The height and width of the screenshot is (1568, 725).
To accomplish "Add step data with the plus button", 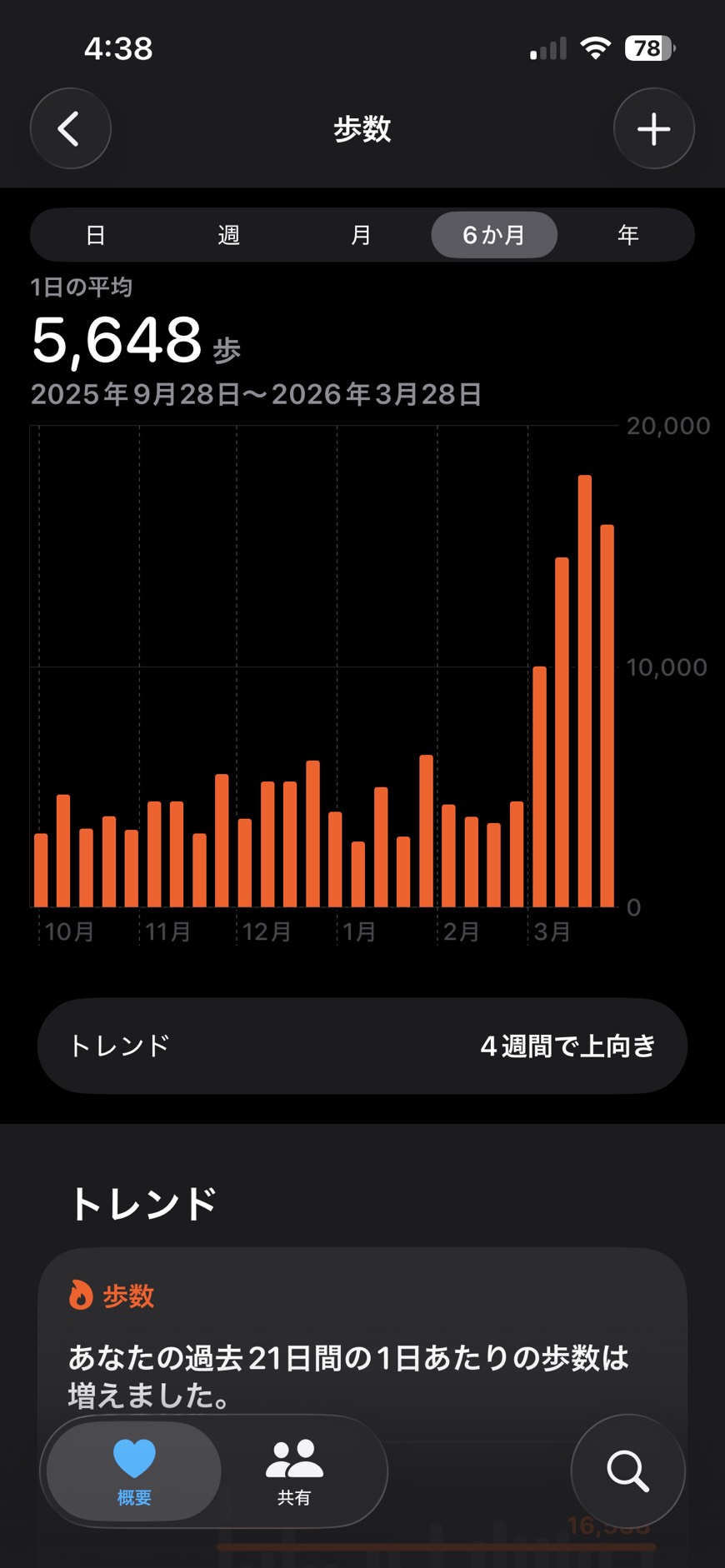I will coord(653,129).
